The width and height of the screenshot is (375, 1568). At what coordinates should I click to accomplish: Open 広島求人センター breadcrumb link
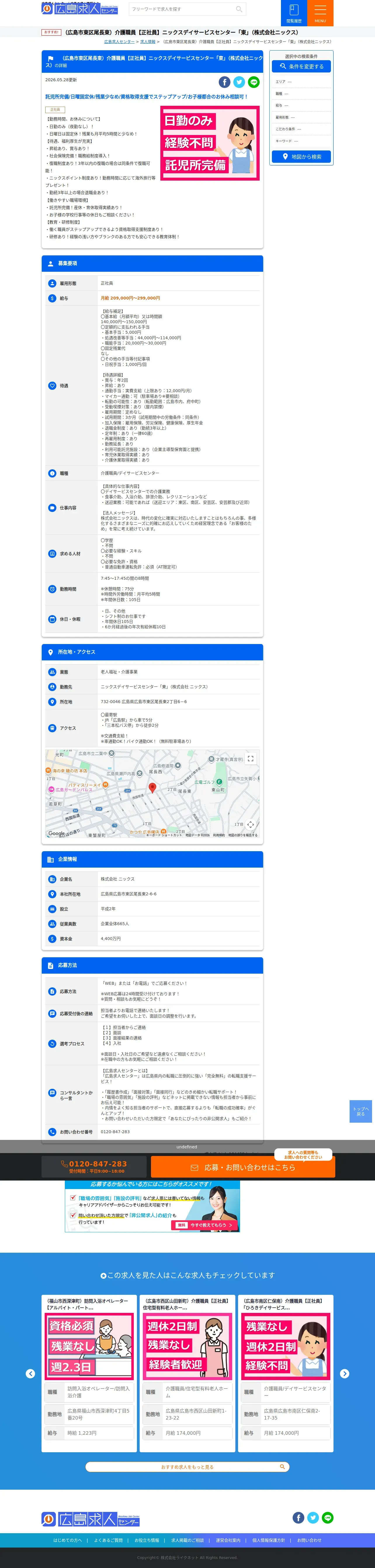pos(119,42)
